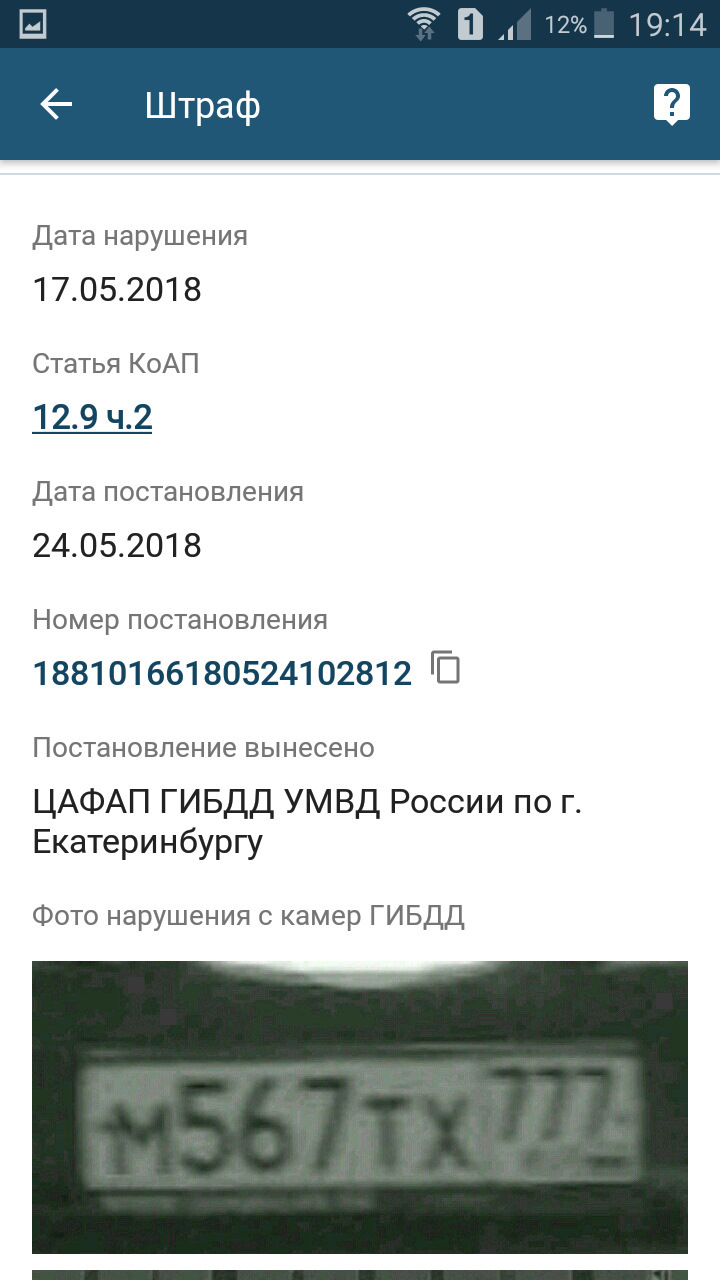
Task: Open the 12.9 ч.2 article link
Action: pyautogui.click(x=92, y=417)
